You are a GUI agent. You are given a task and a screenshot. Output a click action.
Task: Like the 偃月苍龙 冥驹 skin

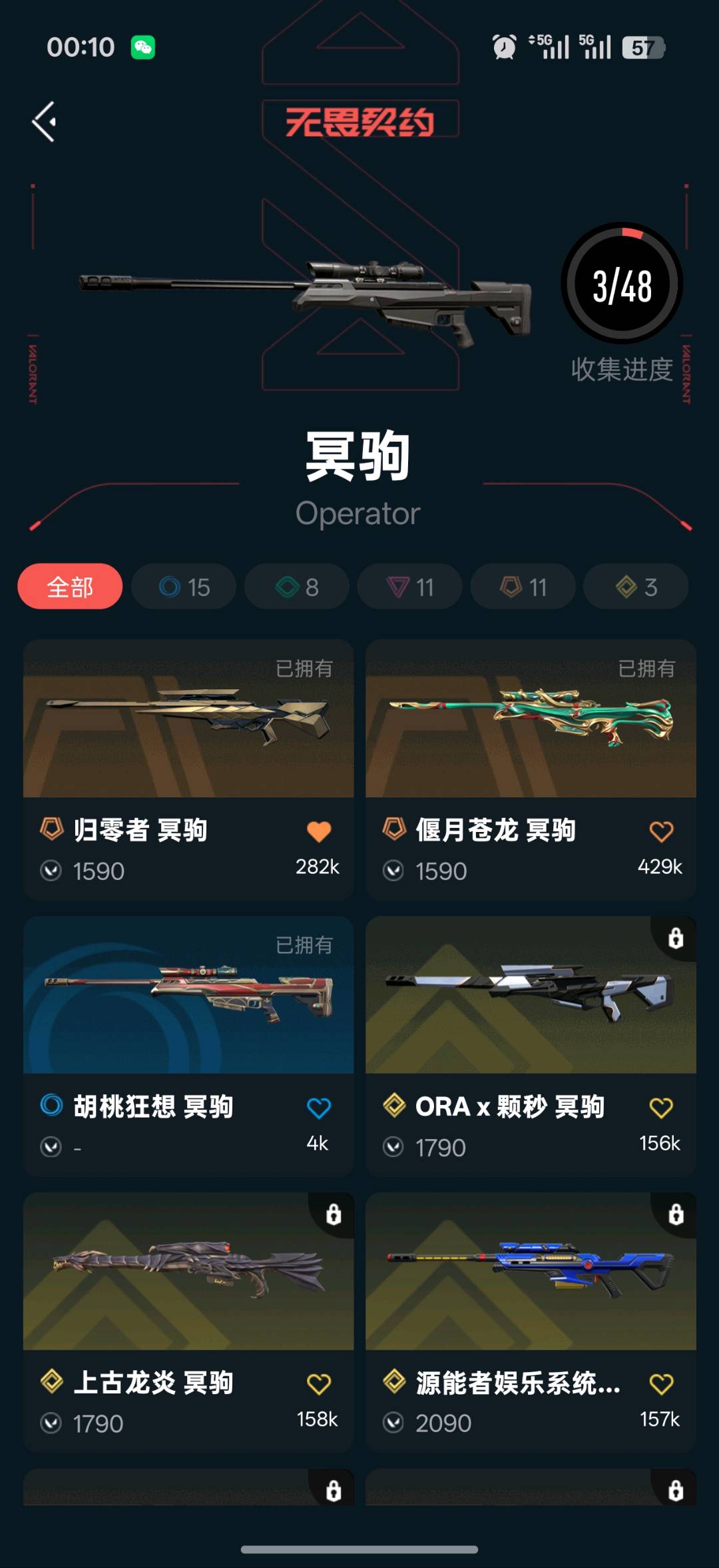tap(661, 831)
